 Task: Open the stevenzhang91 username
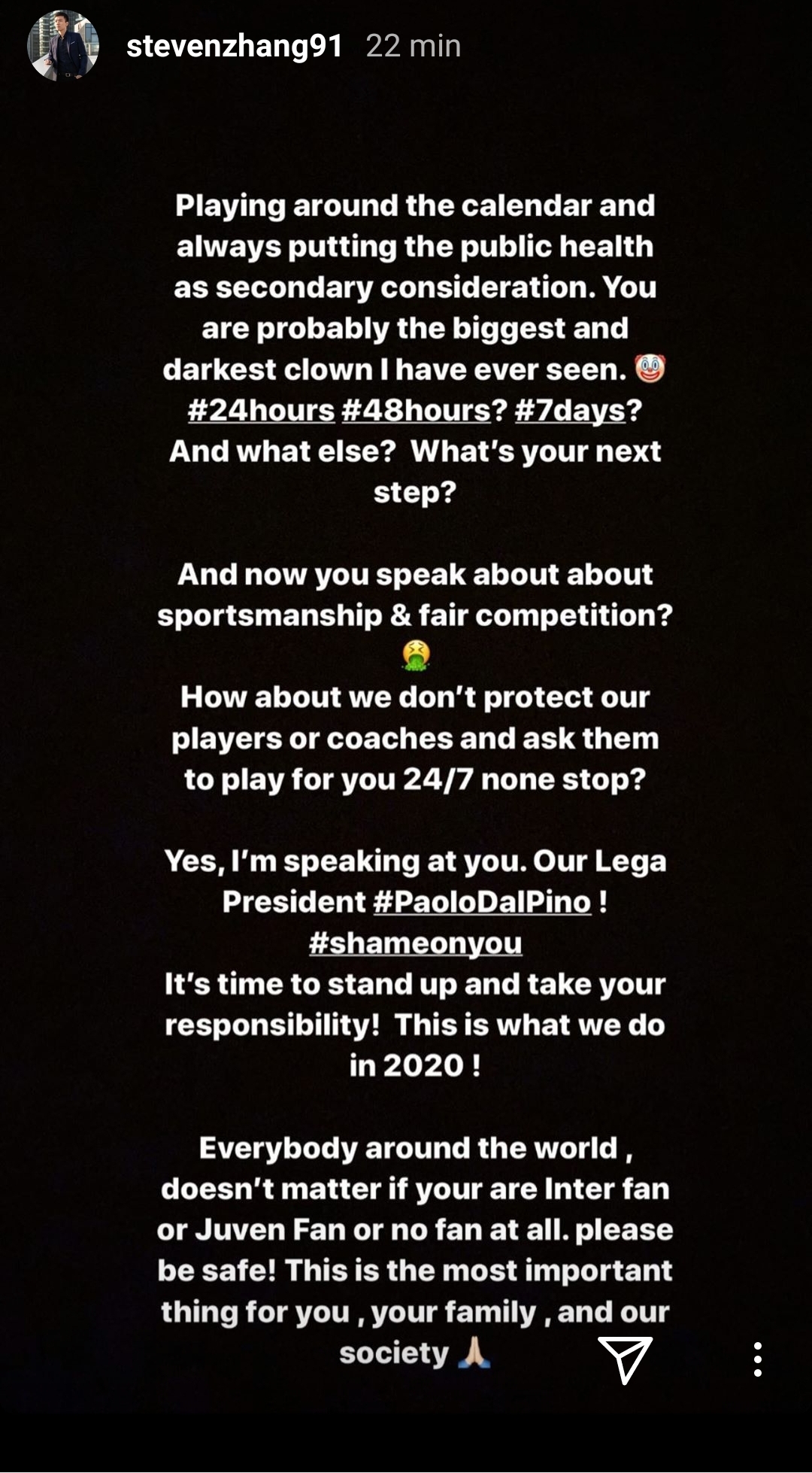(235, 46)
